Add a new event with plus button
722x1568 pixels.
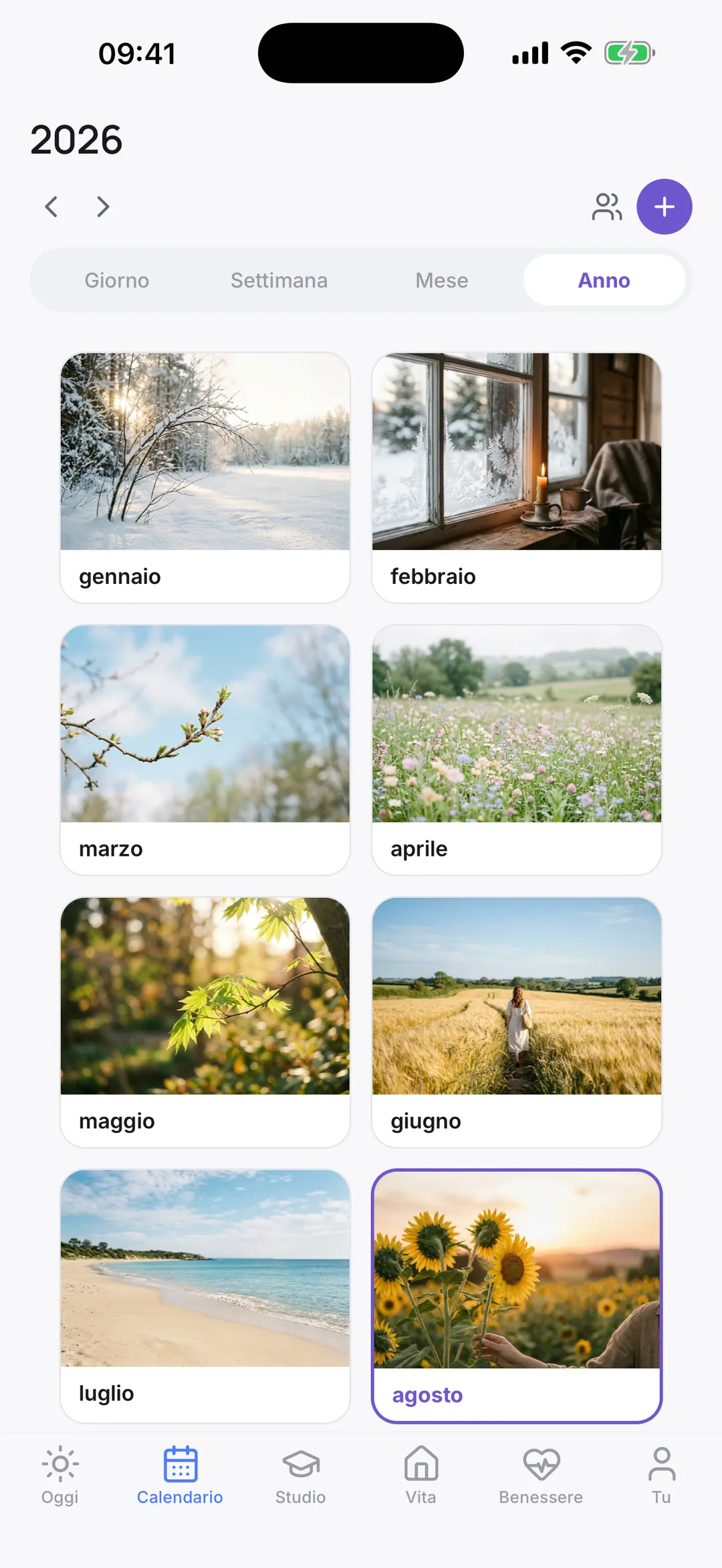click(664, 206)
